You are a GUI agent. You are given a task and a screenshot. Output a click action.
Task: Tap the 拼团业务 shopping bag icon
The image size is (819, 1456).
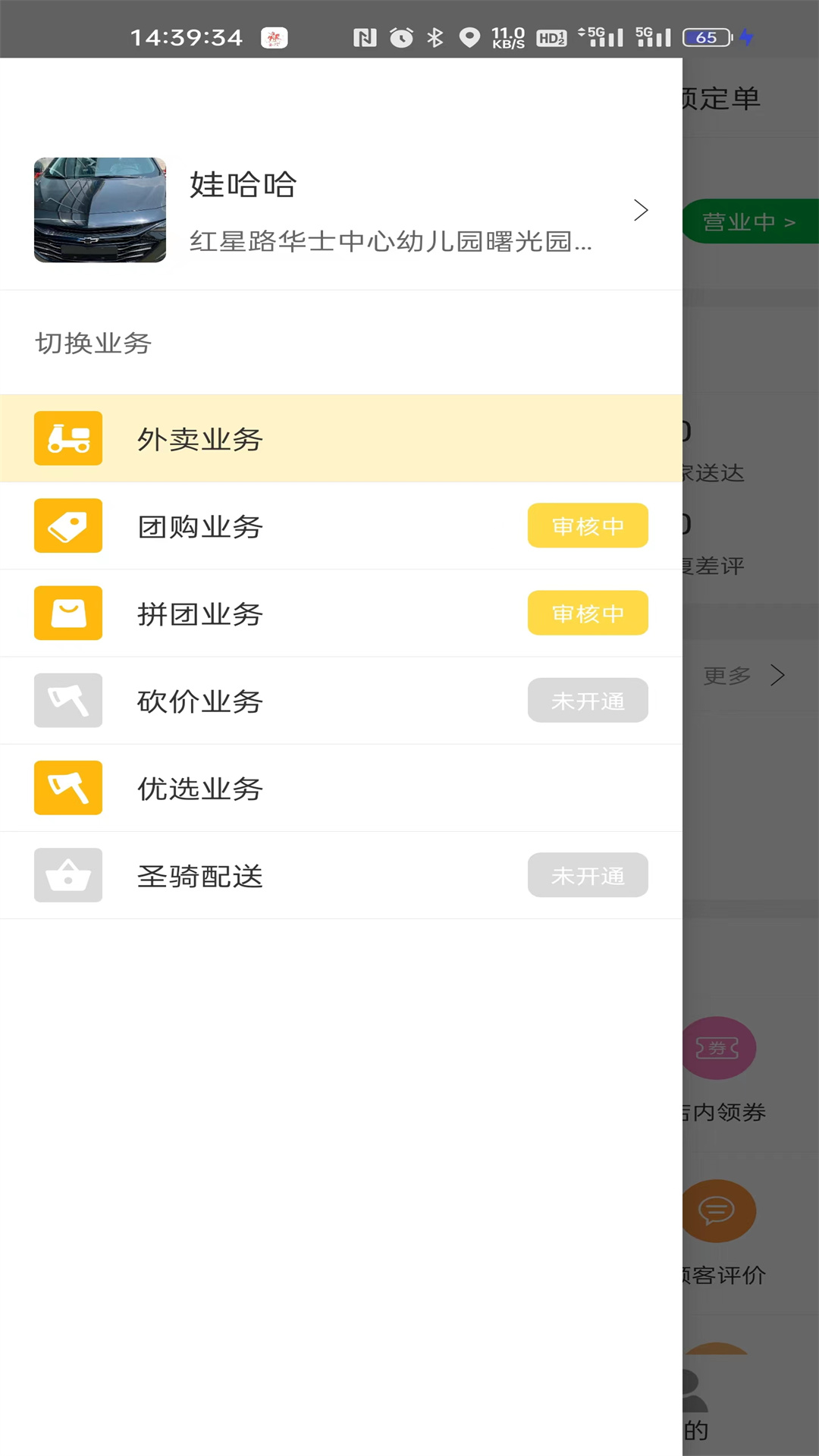point(67,613)
